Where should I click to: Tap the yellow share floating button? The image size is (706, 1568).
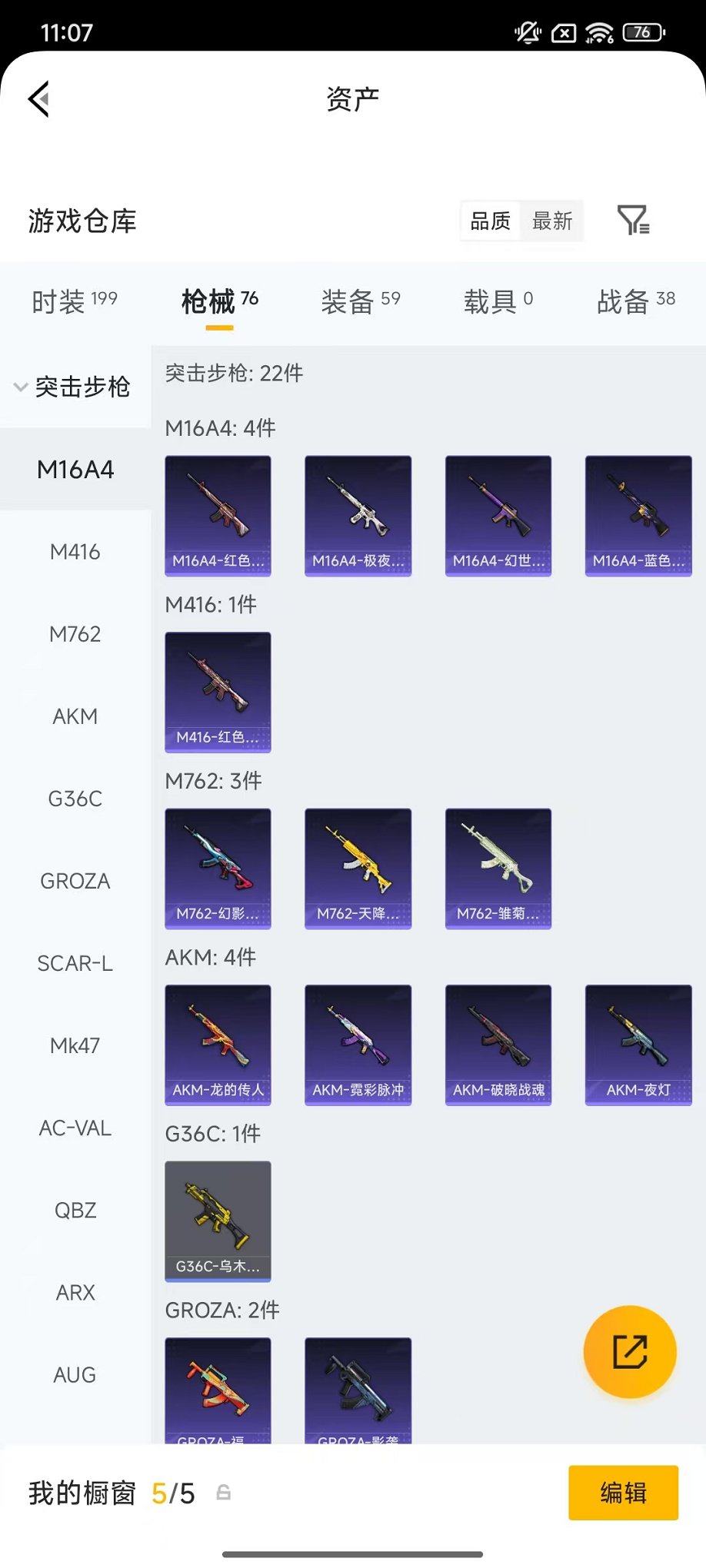pos(629,1351)
